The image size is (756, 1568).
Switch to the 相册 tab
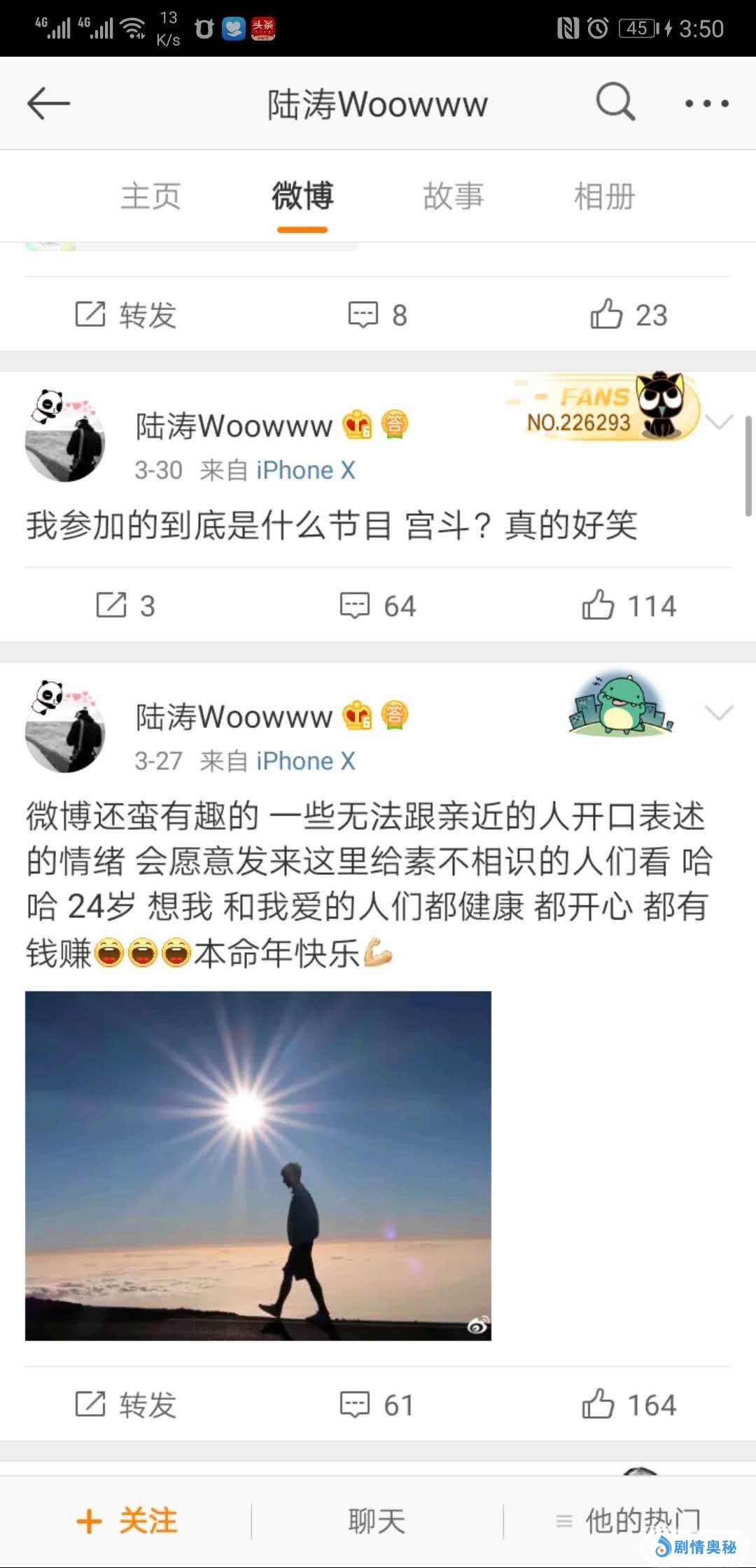tap(604, 196)
